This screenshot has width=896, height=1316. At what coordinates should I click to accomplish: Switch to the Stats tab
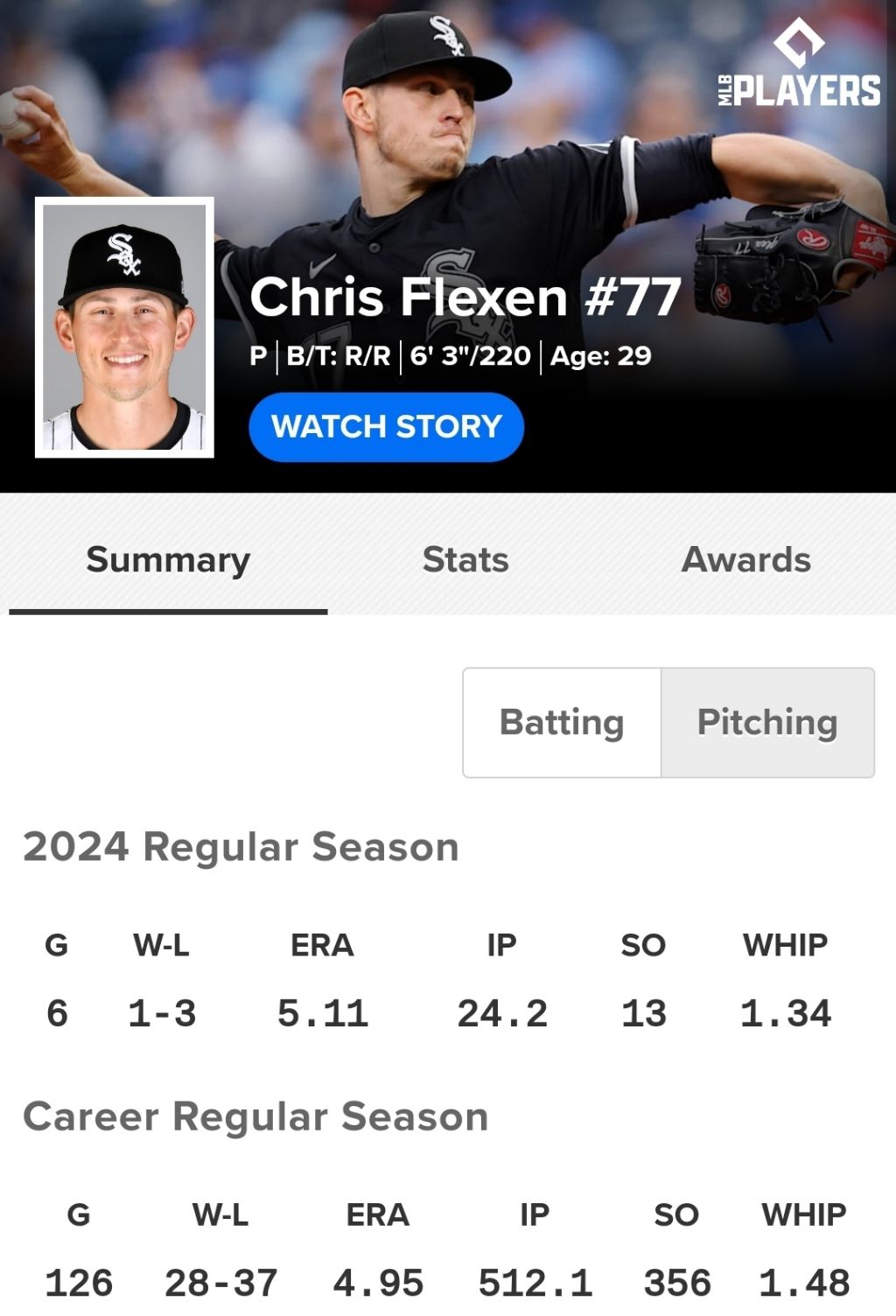(465, 560)
